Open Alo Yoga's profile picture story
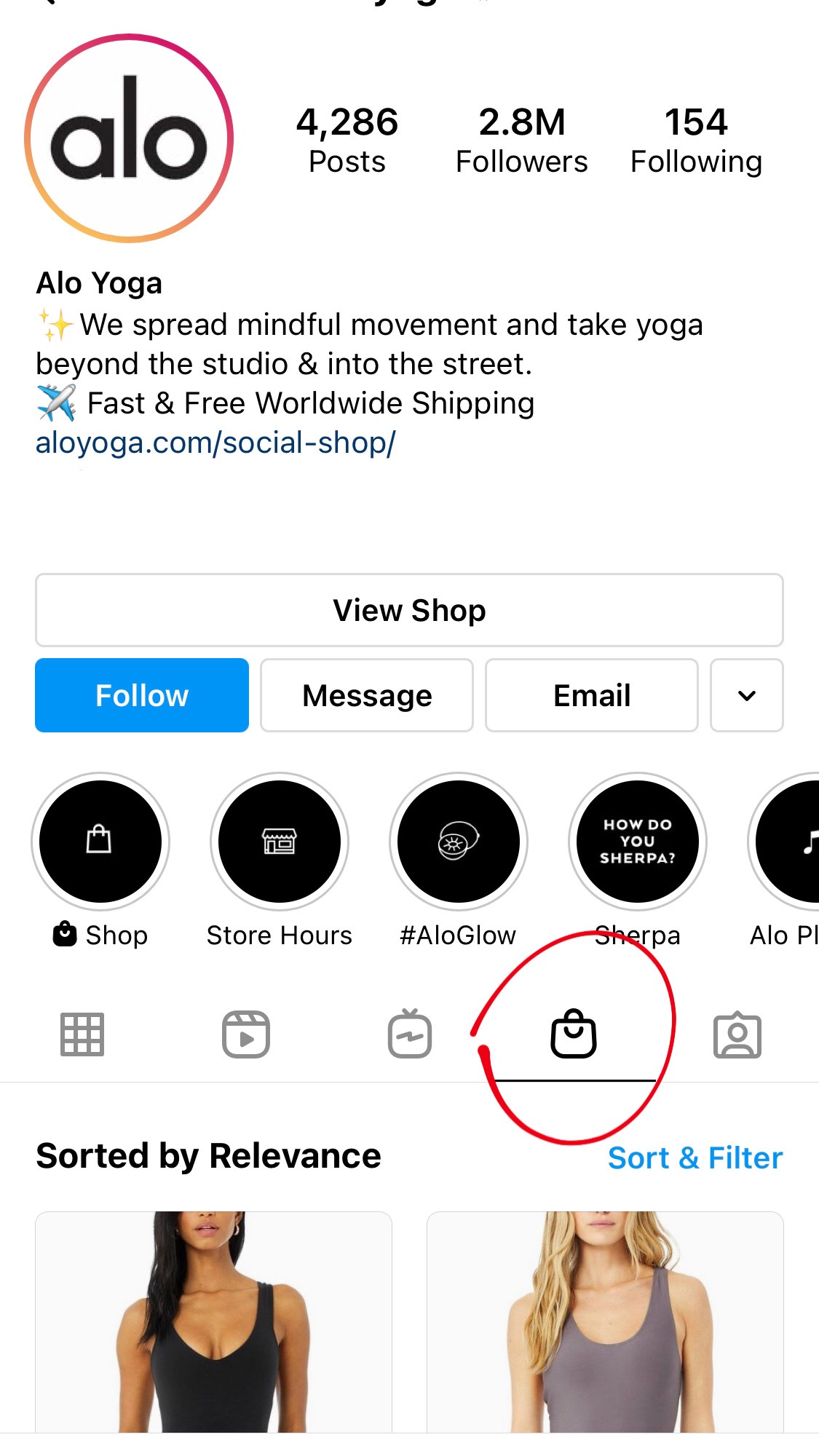The image size is (819, 1456). (129, 138)
